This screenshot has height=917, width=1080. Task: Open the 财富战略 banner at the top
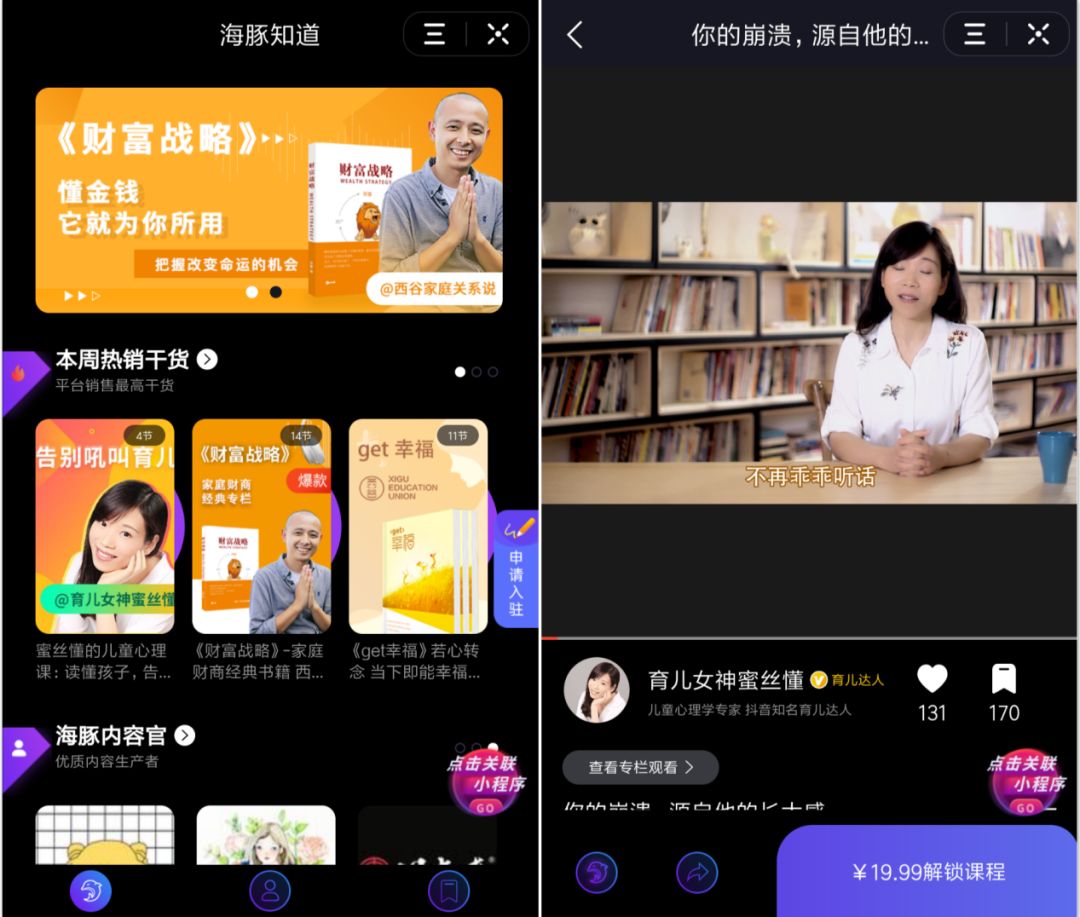268,200
